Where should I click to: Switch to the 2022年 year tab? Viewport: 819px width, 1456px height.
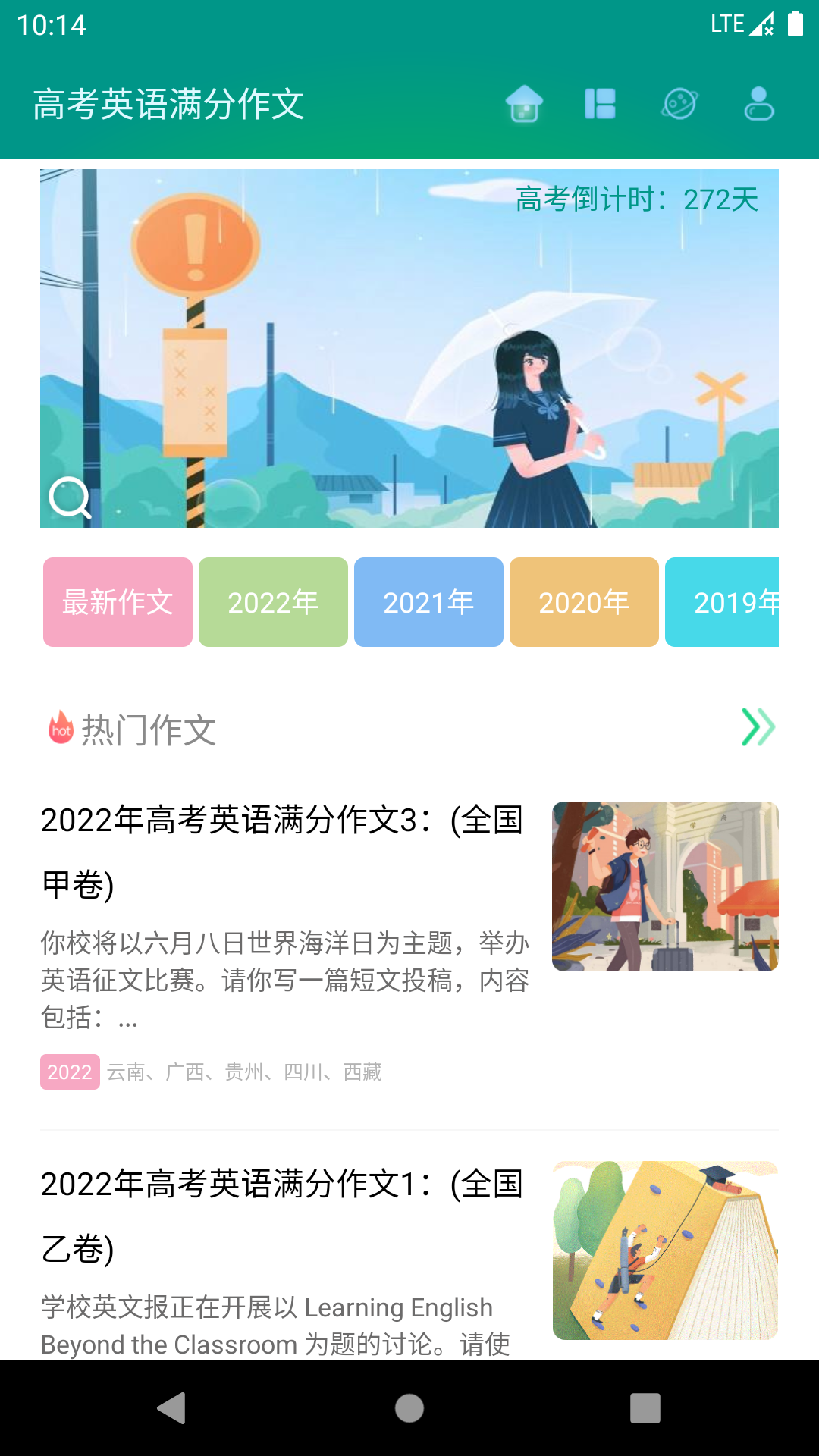point(272,601)
